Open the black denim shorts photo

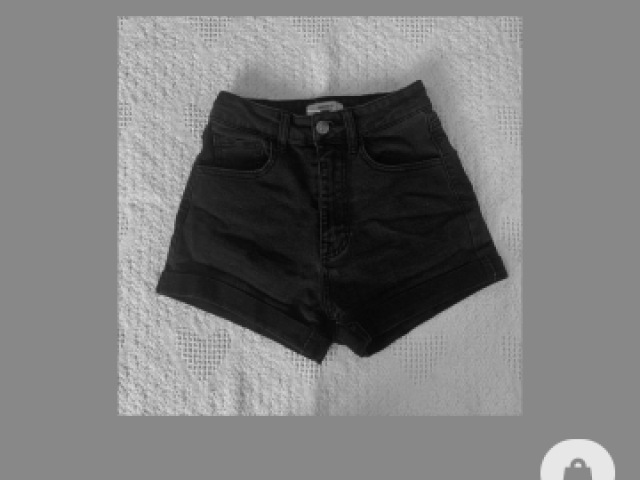click(x=320, y=215)
